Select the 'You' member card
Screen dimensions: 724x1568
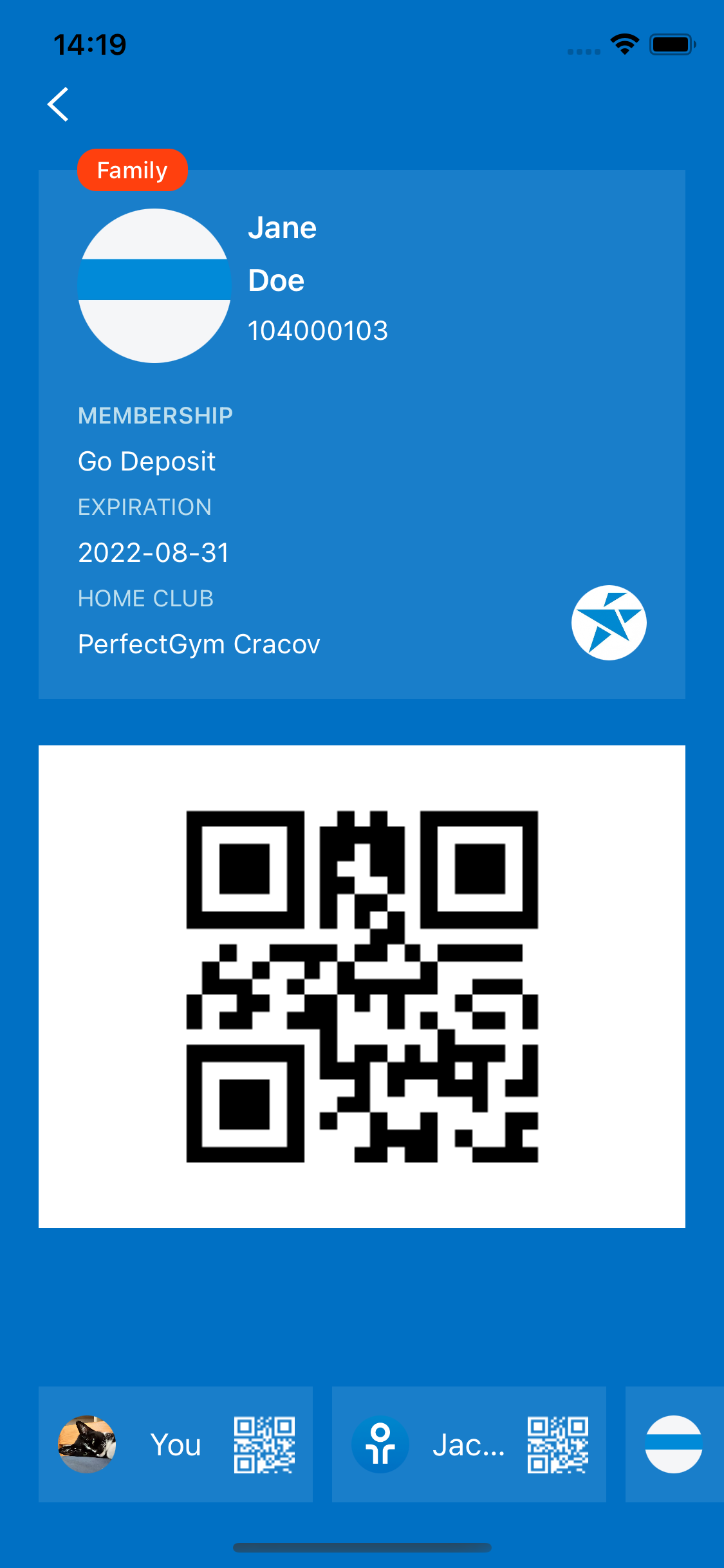175,1444
